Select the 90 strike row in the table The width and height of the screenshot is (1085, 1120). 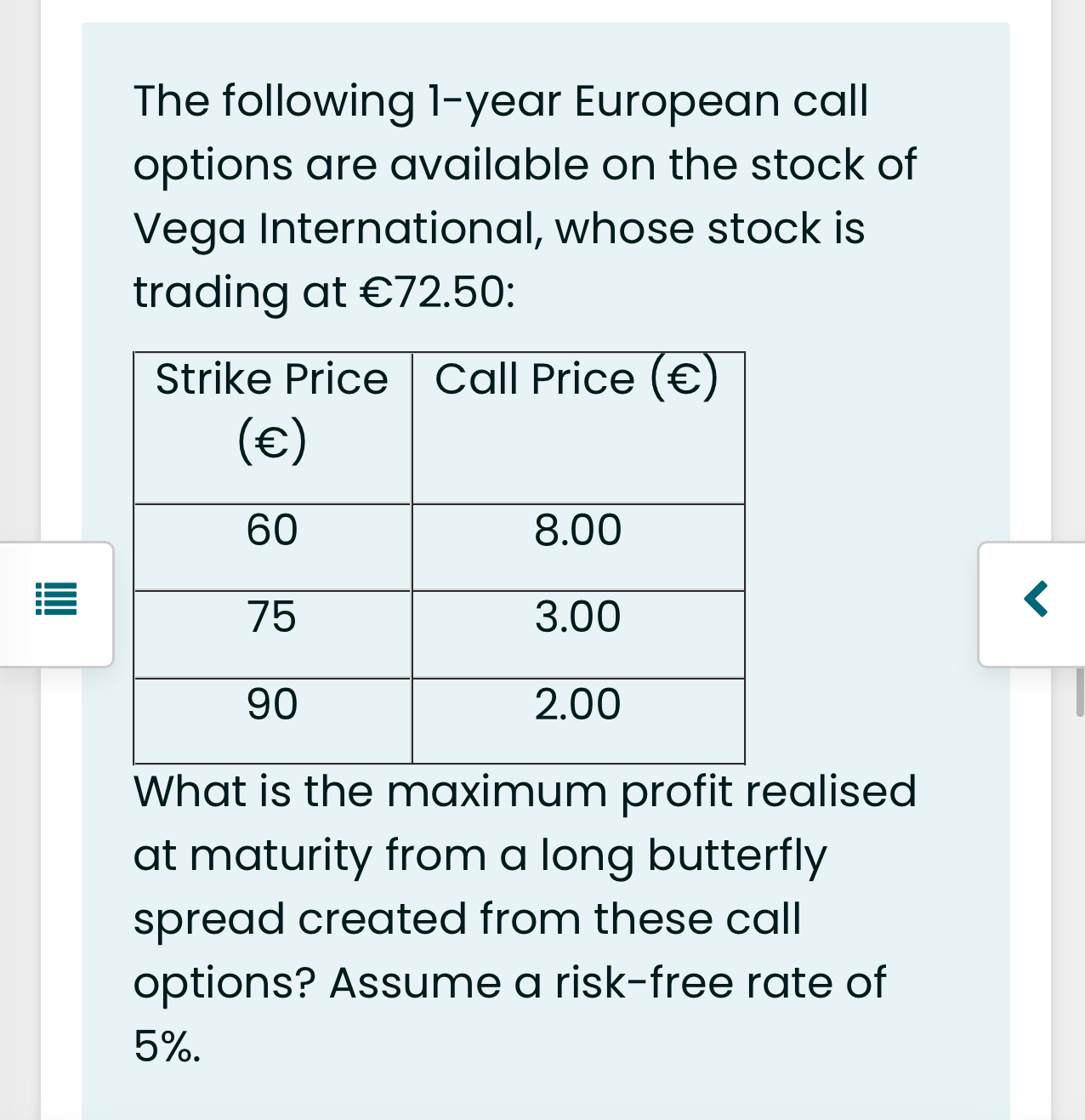tap(271, 702)
